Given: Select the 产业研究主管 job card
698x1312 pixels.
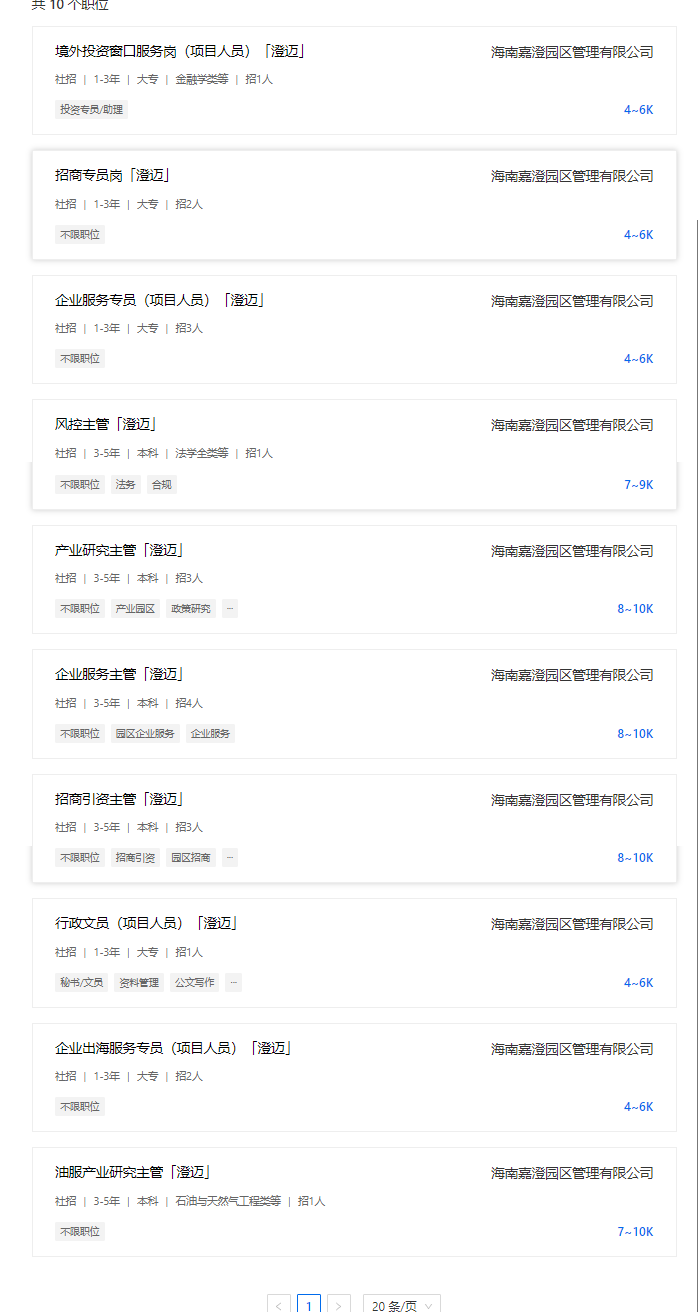Looking at the screenshot, I should (120, 551).
